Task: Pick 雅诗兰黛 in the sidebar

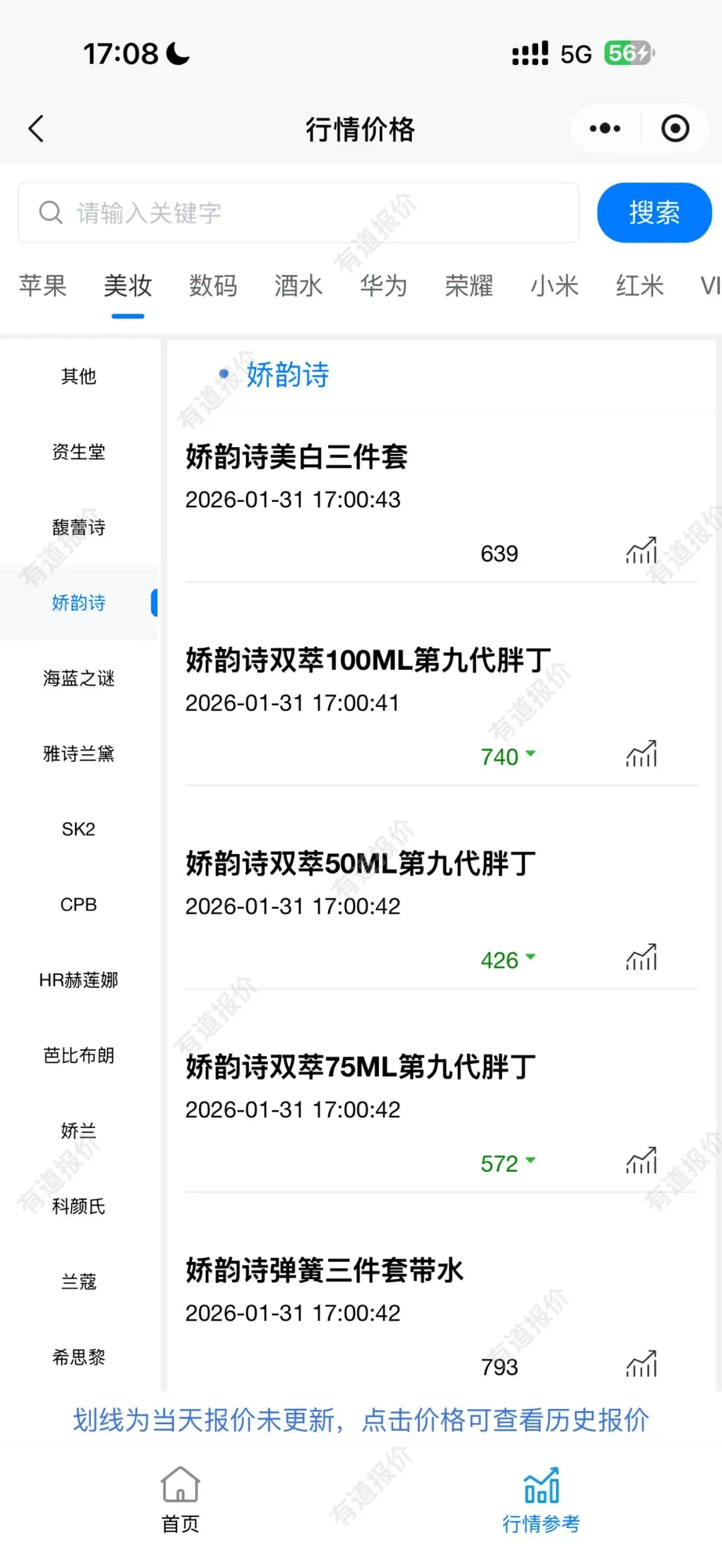Action: pyautogui.click(x=79, y=754)
